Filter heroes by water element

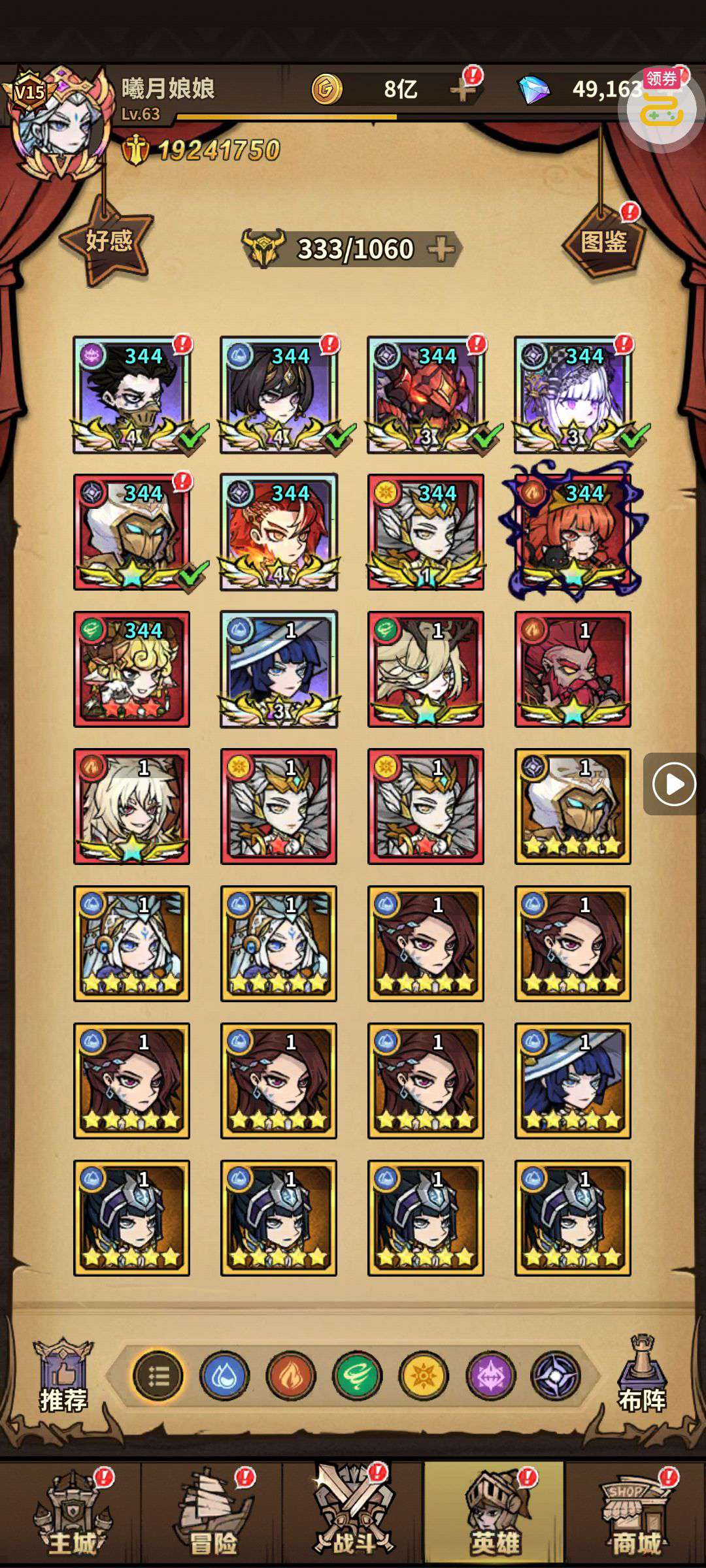(x=224, y=1377)
